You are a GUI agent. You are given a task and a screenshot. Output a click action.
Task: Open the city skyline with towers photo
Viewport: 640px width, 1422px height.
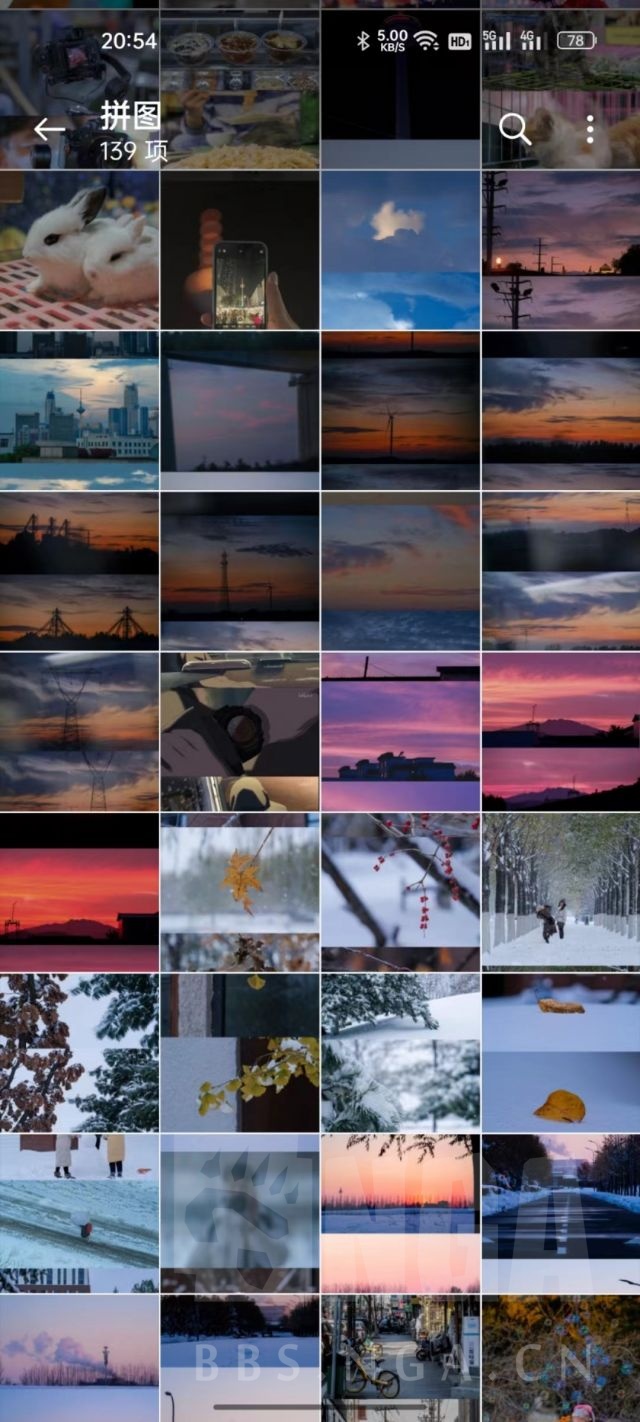click(x=79, y=411)
